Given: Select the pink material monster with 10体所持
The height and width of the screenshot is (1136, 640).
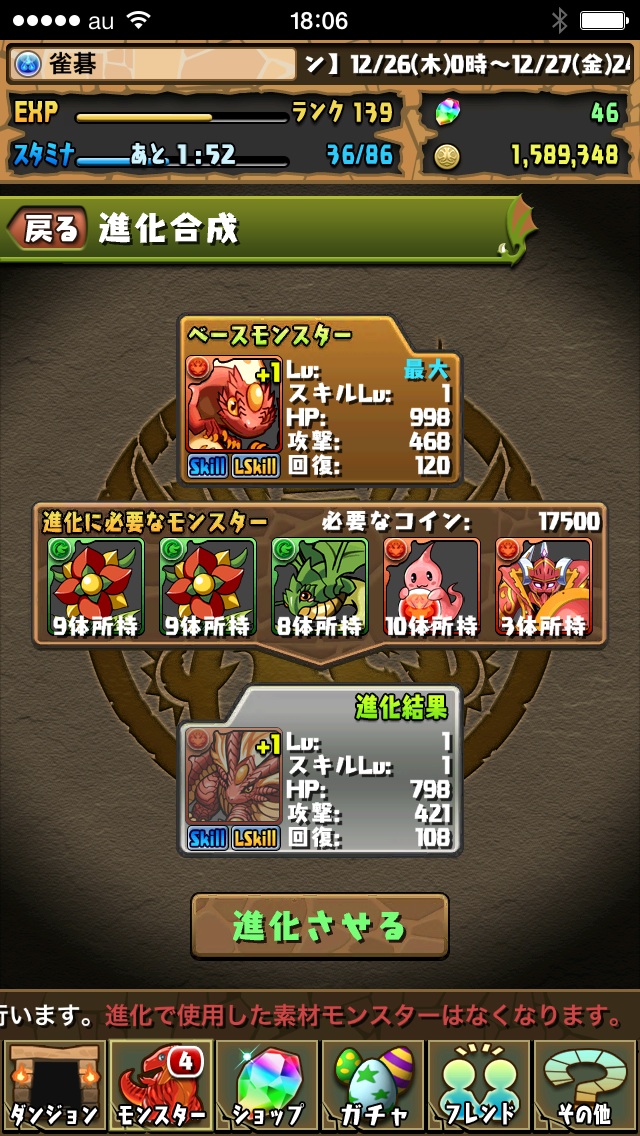Looking at the screenshot, I should (x=432, y=587).
